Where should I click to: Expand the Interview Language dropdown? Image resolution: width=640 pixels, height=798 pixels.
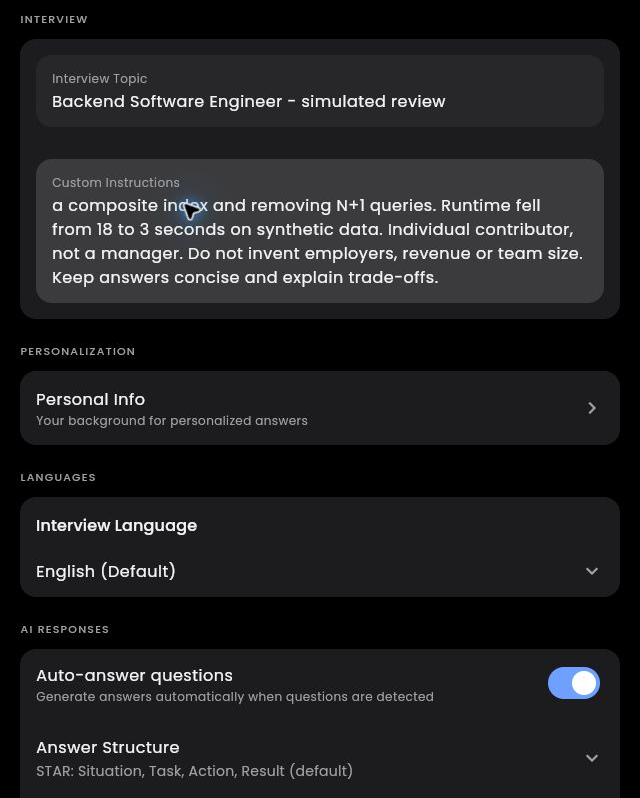click(319, 571)
